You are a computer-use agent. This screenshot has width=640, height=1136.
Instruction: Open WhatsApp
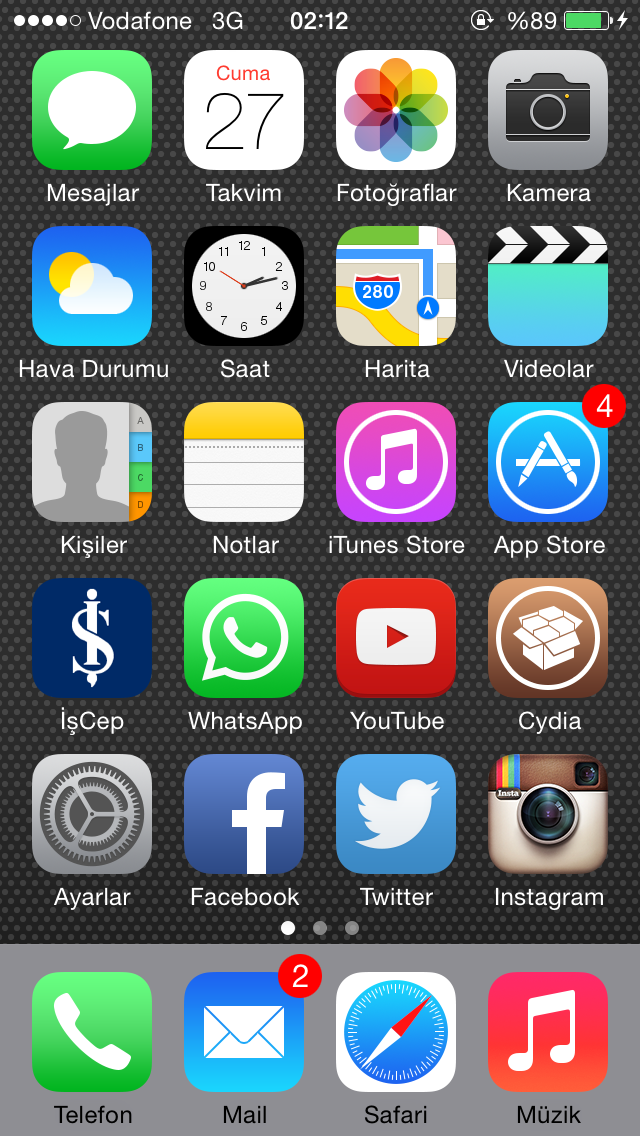[x=244, y=638]
